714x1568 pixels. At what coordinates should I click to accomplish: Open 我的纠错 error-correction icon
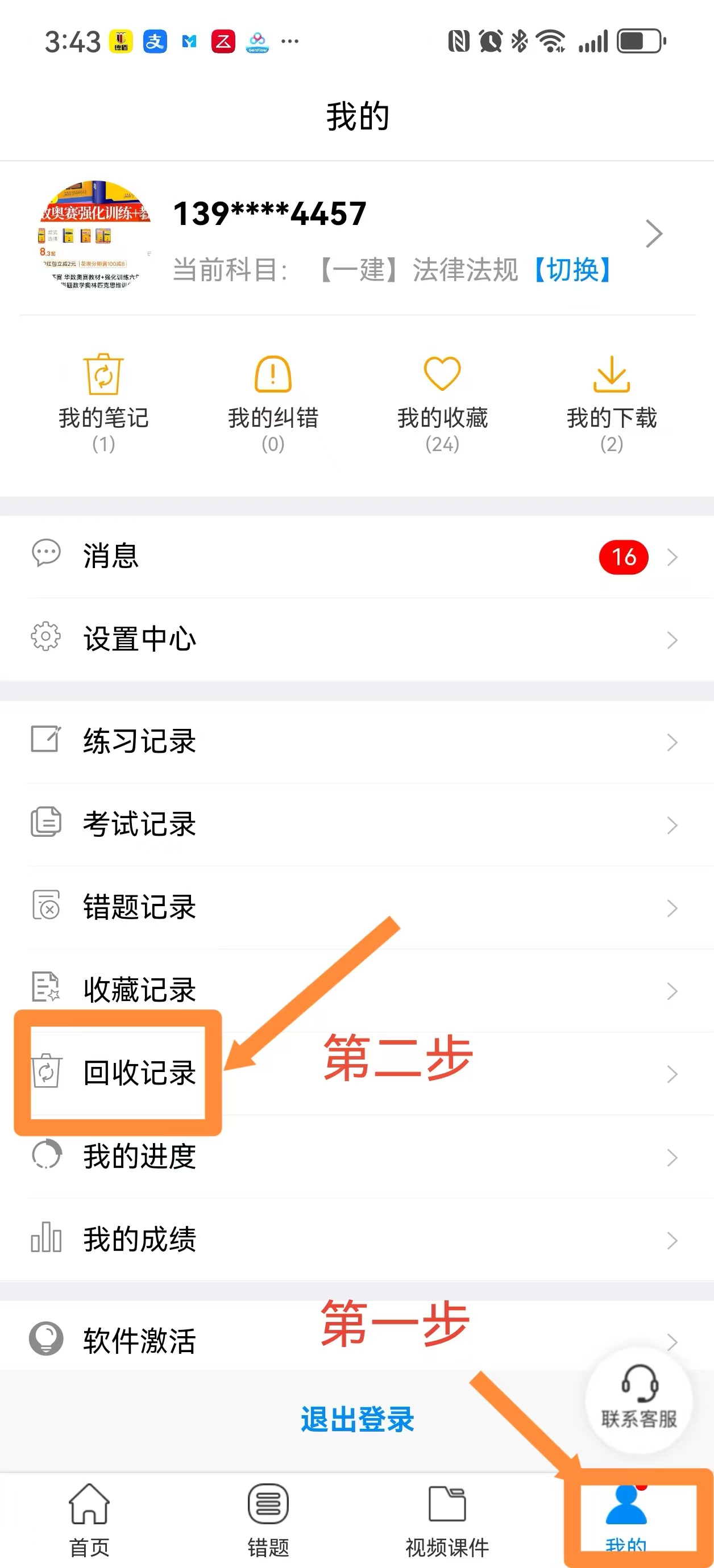(x=273, y=376)
